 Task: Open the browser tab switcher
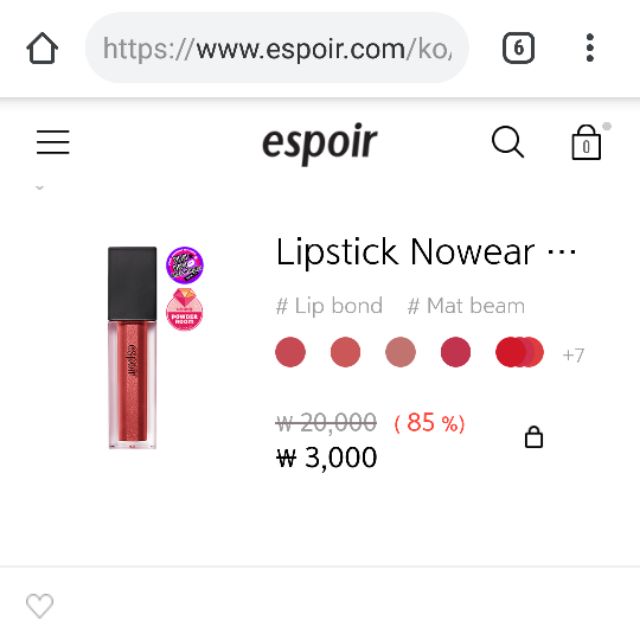[517, 48]
